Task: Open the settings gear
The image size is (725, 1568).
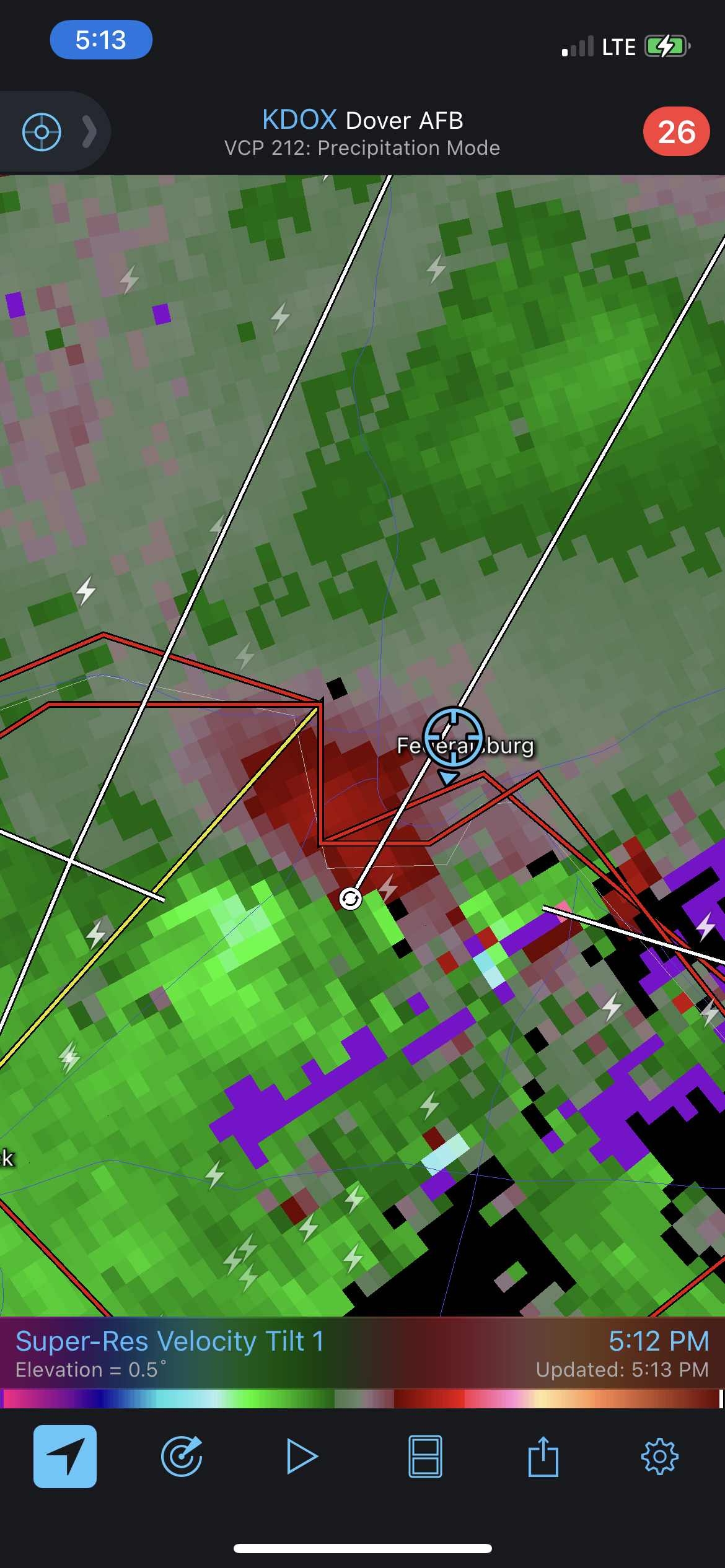Action: tap(660, 1457)
